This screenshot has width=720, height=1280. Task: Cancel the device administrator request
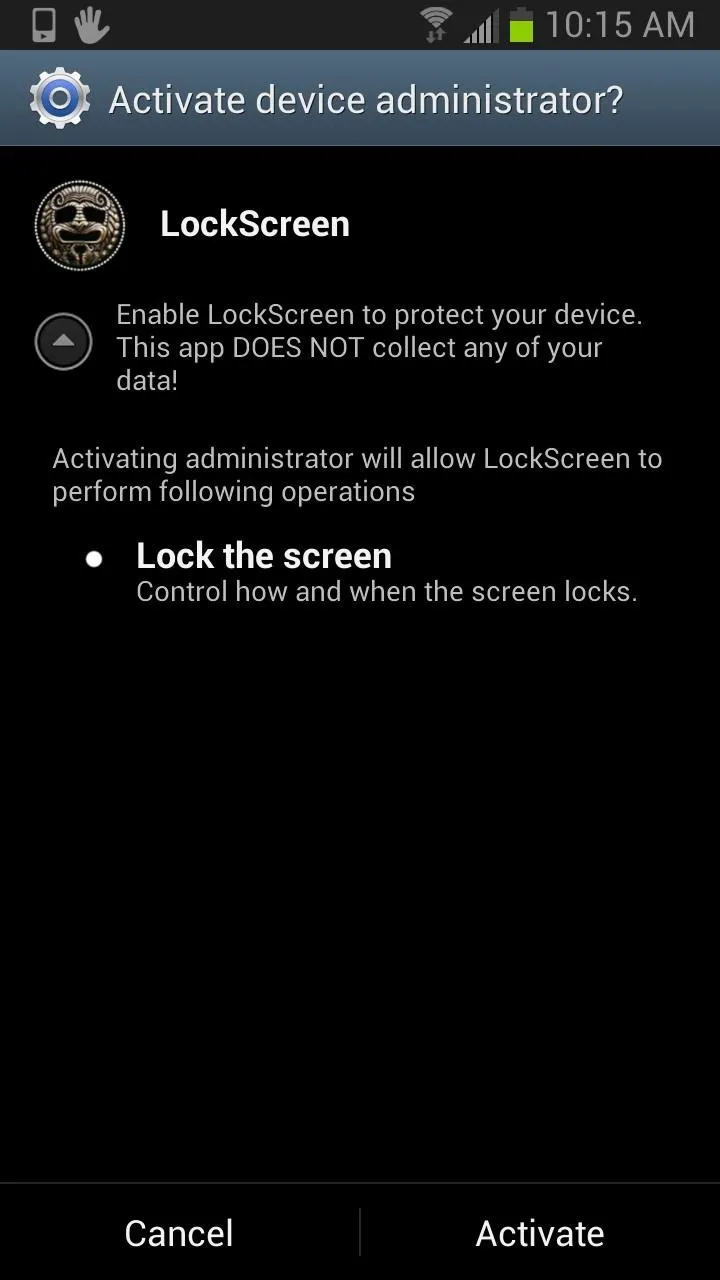(179, 1233)
